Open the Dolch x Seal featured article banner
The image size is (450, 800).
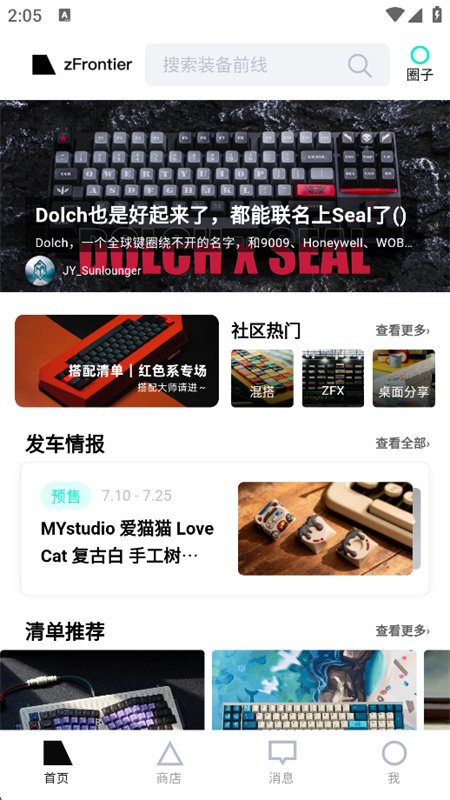[225, 196]
